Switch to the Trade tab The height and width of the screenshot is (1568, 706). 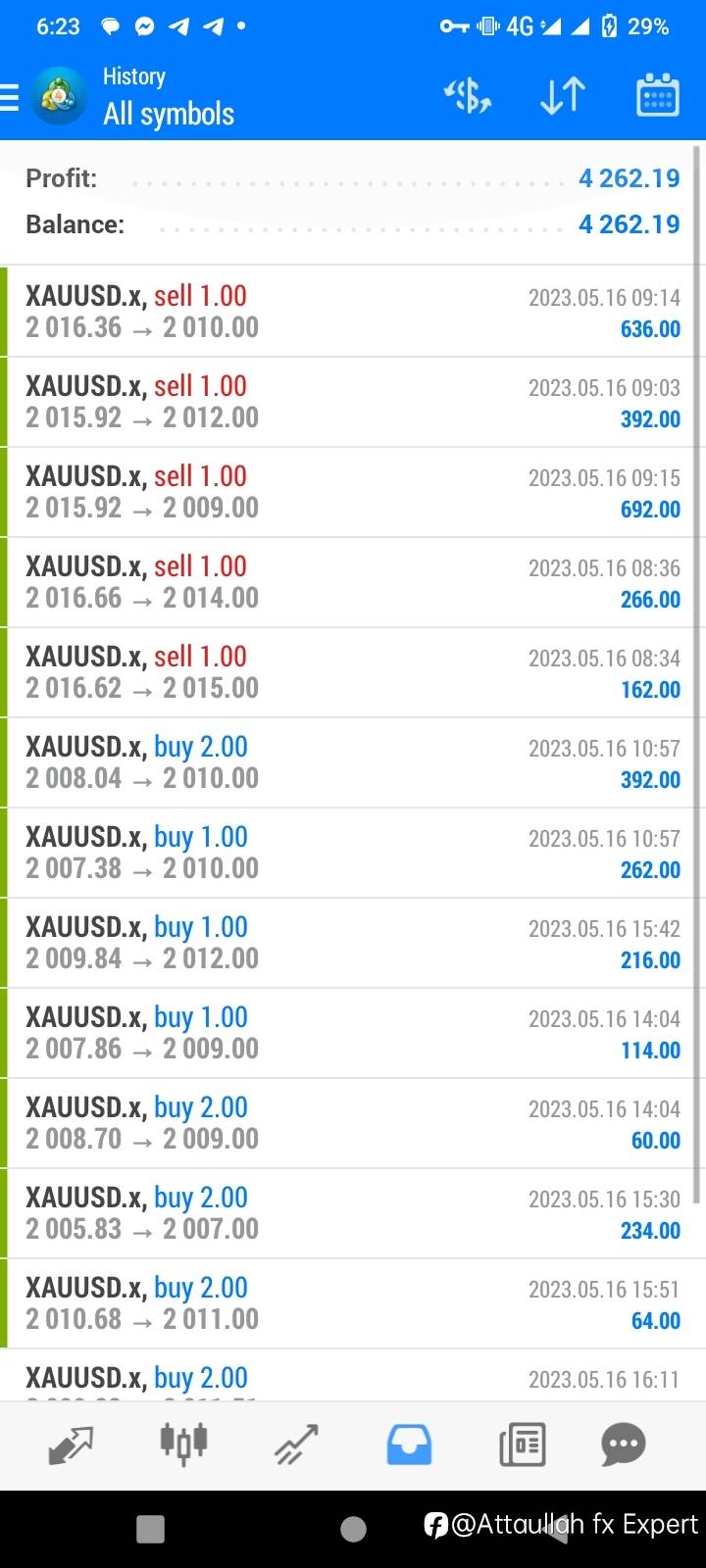[296, 1445]
